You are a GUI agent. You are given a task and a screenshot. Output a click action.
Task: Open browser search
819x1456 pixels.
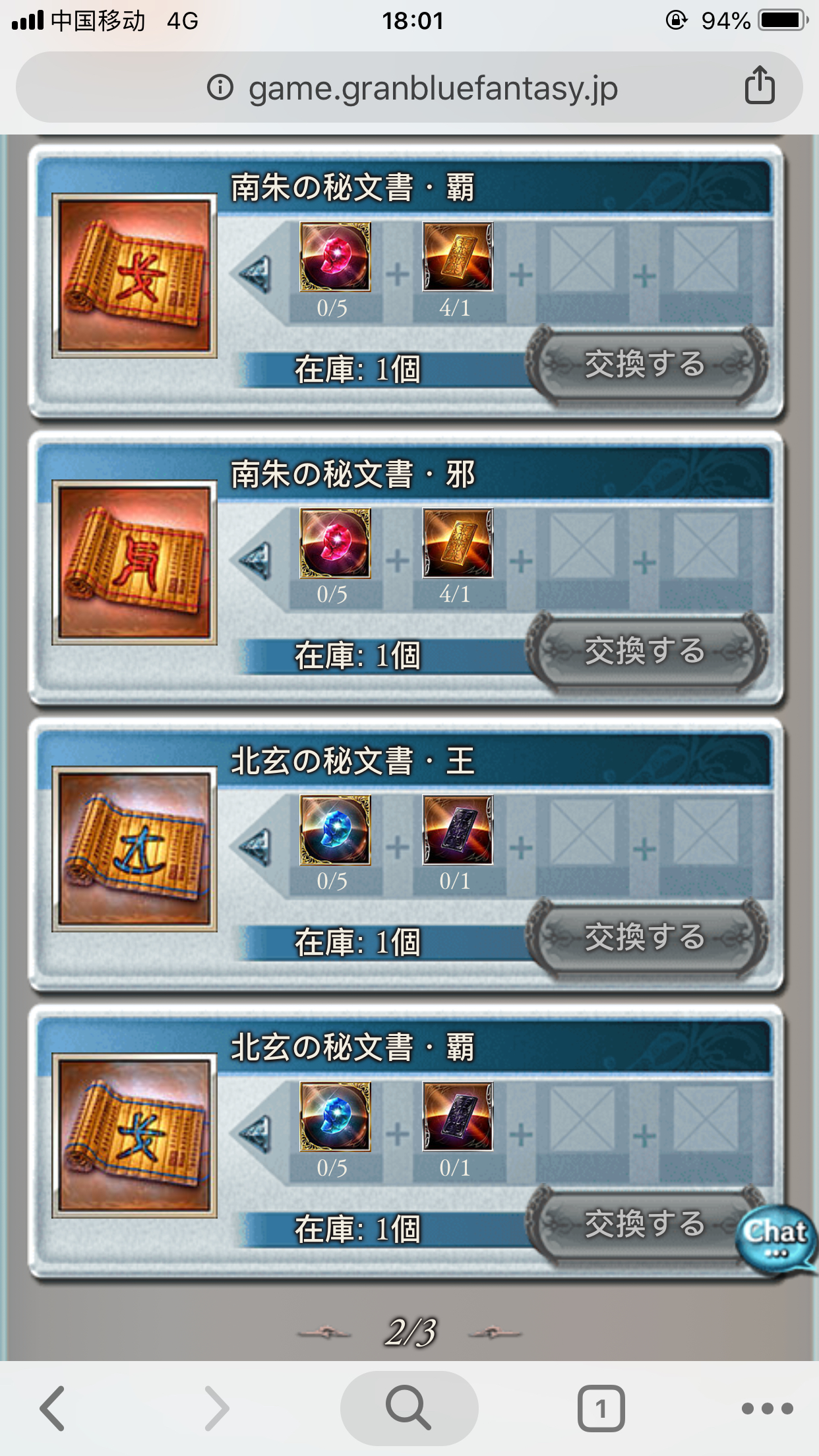(409, 1409)
